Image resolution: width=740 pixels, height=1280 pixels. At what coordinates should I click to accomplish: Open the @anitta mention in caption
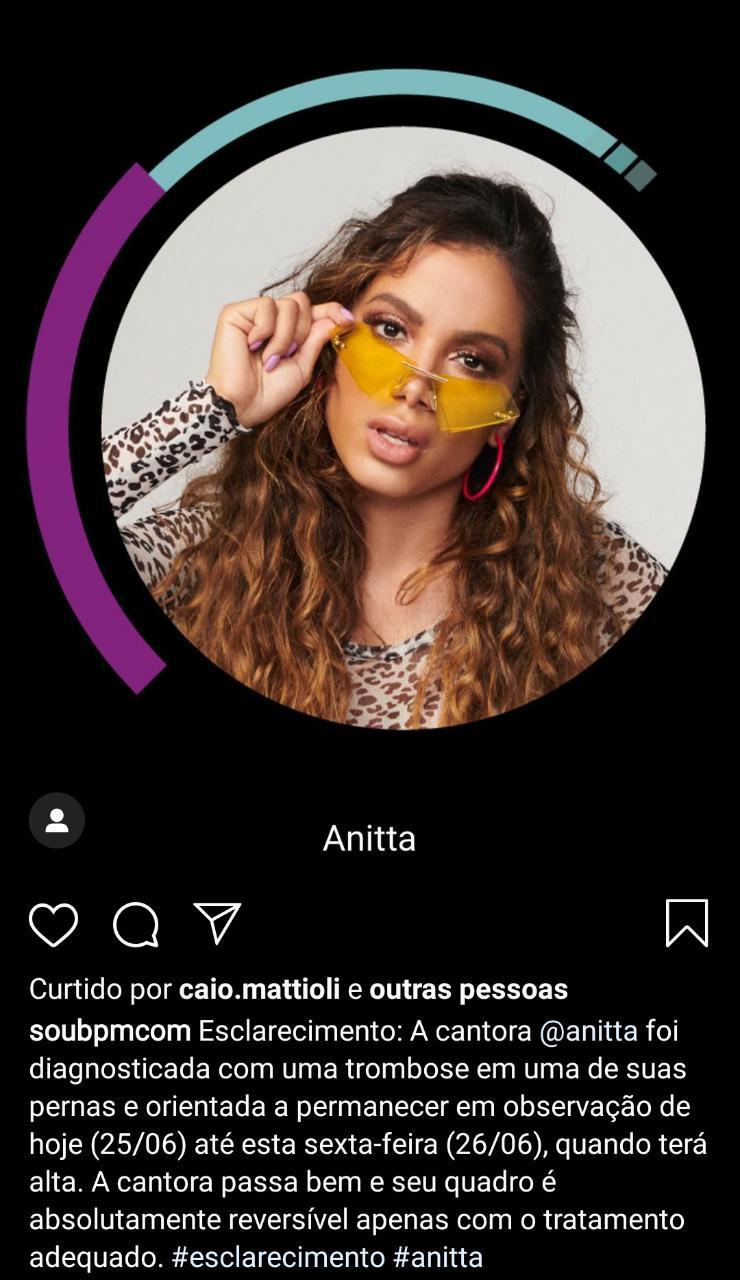[588, 1031]
